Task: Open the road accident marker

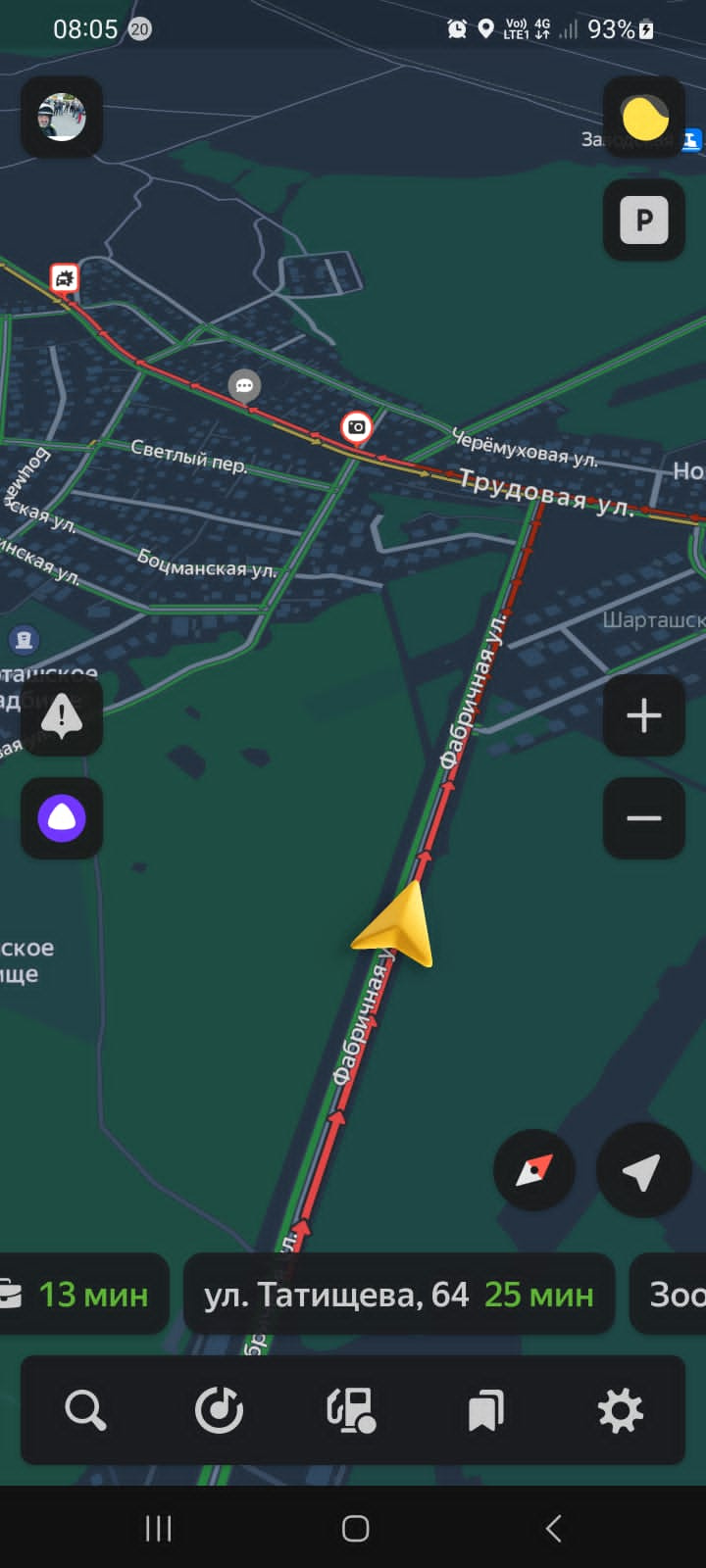Action: pos(65,279)
